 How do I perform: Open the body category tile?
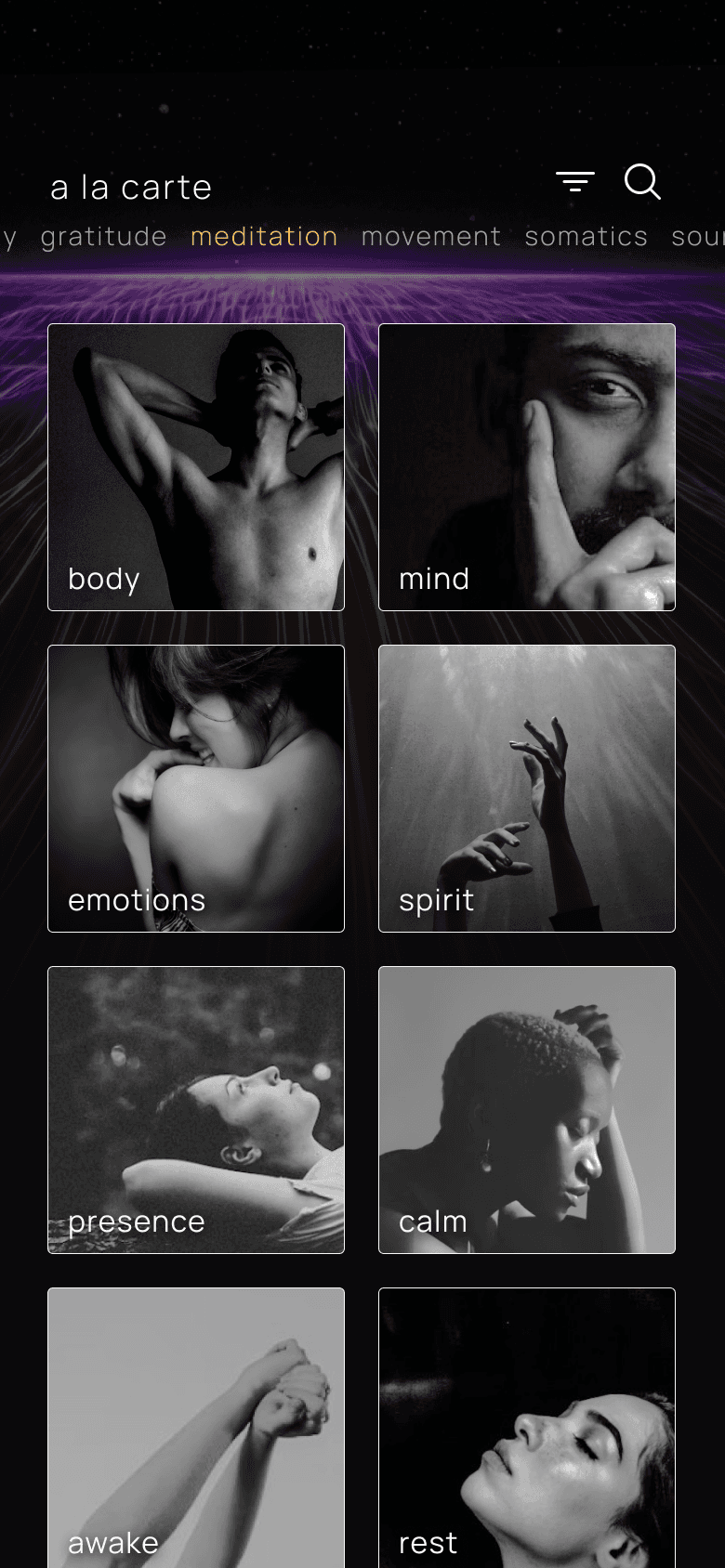point(196,467)
